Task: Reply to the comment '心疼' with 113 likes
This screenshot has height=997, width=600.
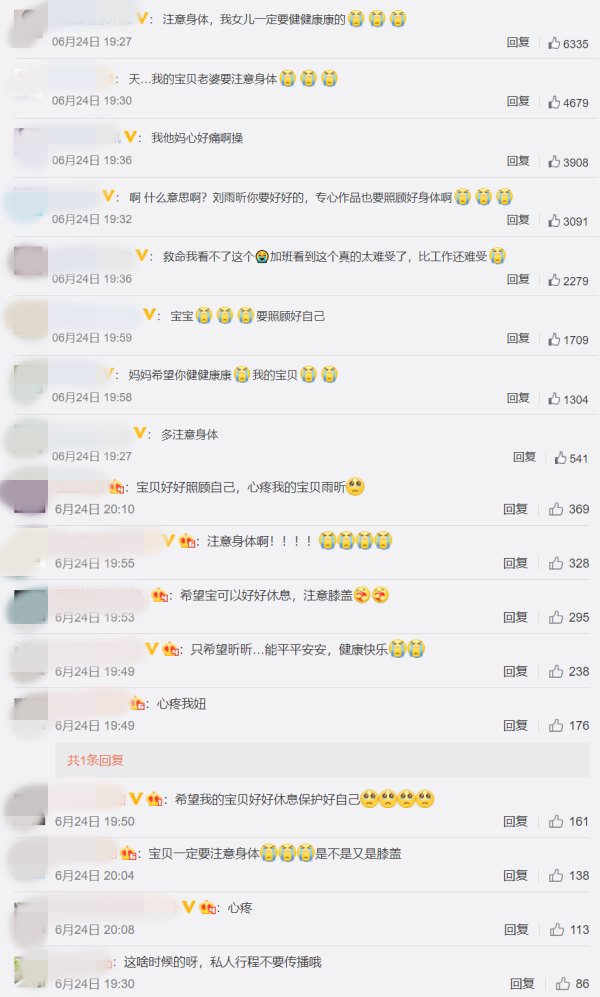Action: (x=515, y=929)
